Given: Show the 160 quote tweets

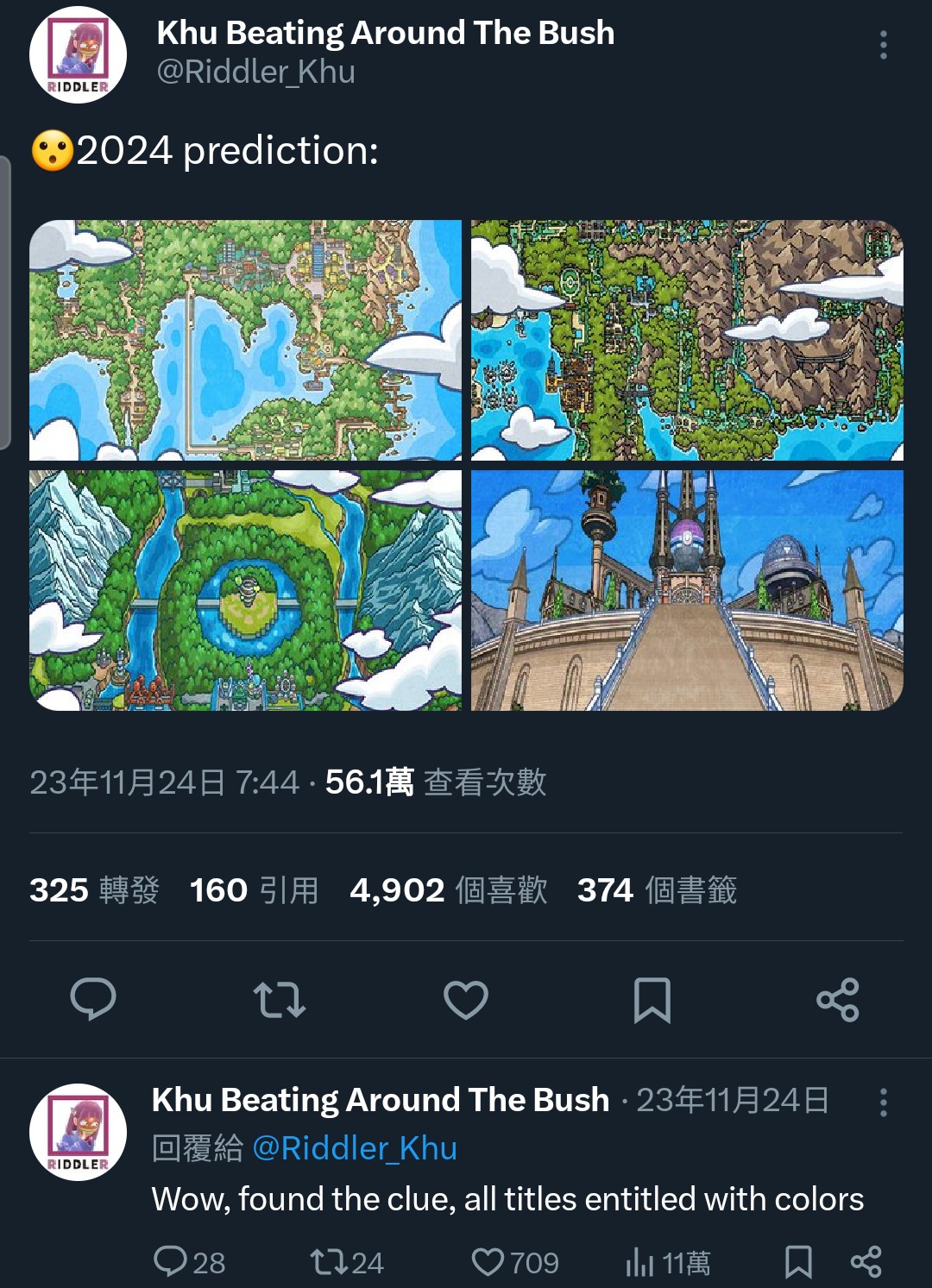Looking at the screenshot, I should coord(254,889).
